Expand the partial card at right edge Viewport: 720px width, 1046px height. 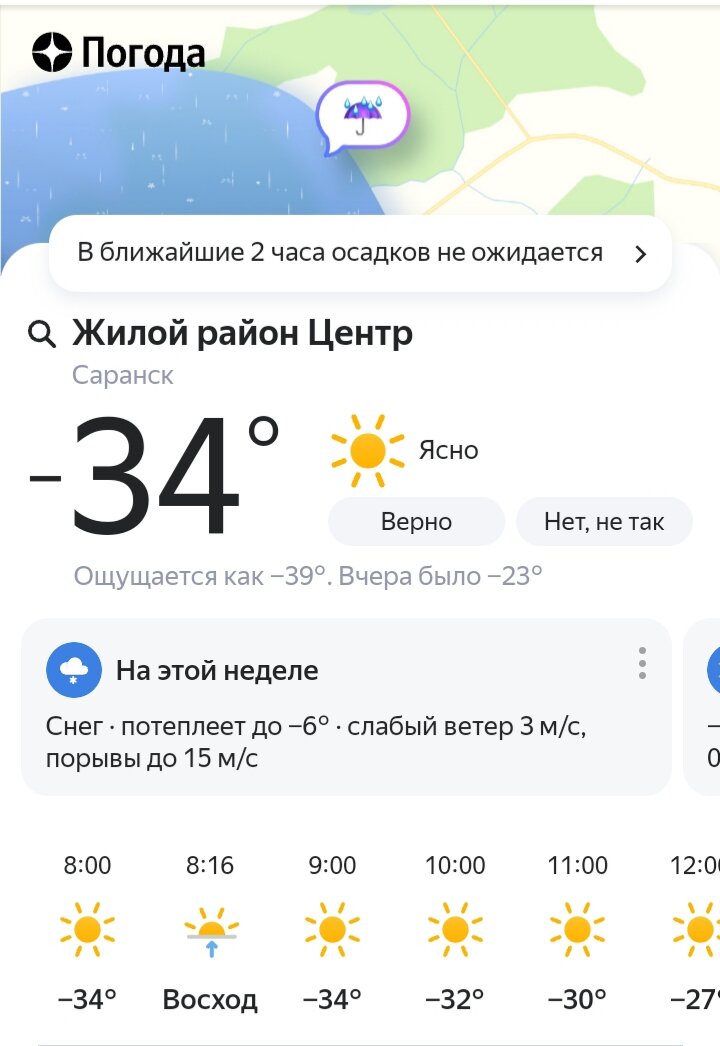point(705,700)
